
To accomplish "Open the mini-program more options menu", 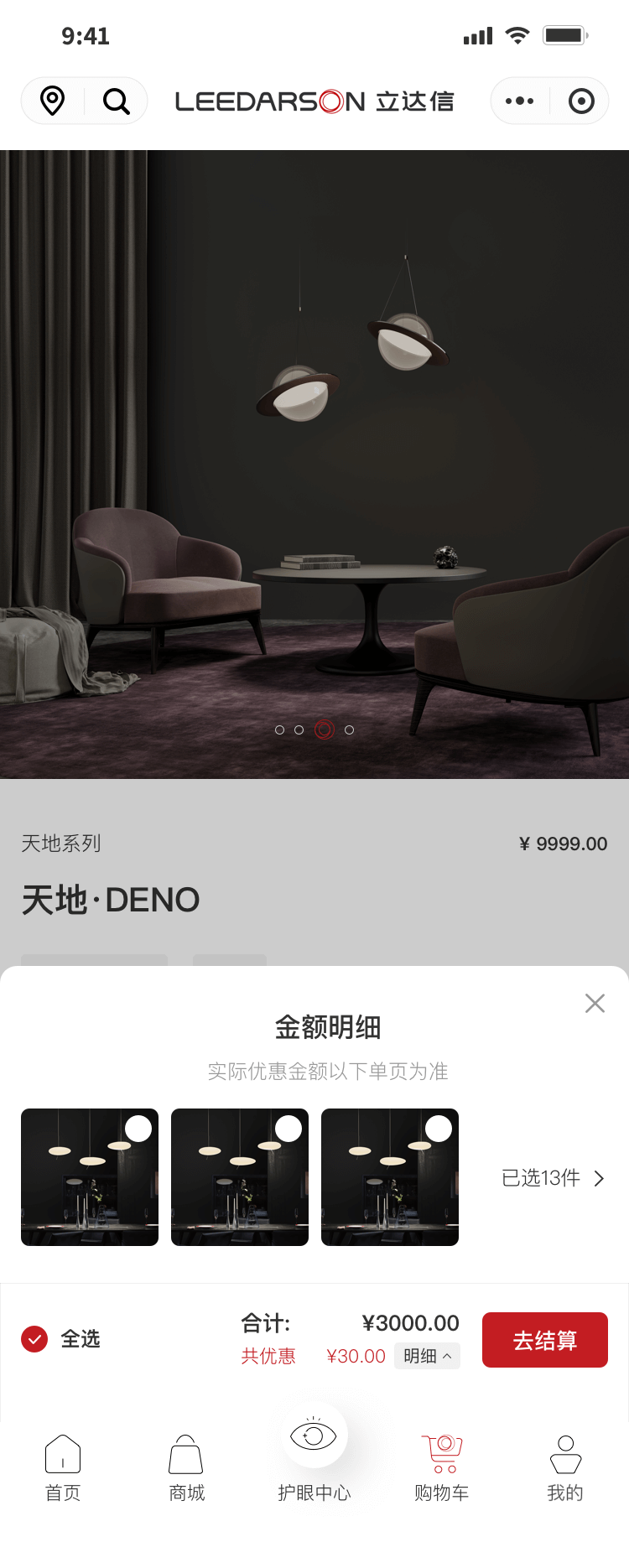I will (519, 101).
